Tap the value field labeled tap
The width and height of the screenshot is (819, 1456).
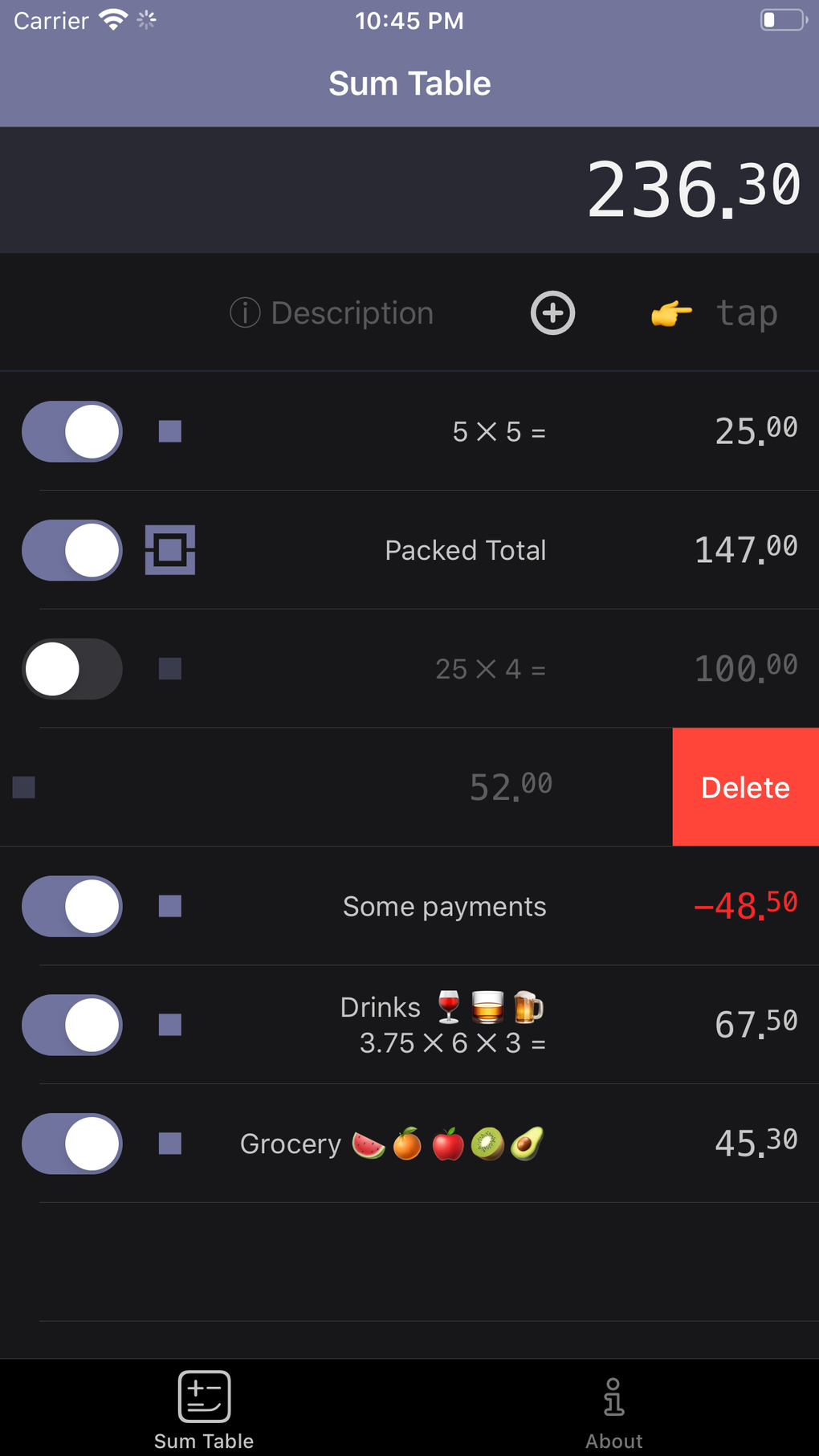tap(714, 313)
